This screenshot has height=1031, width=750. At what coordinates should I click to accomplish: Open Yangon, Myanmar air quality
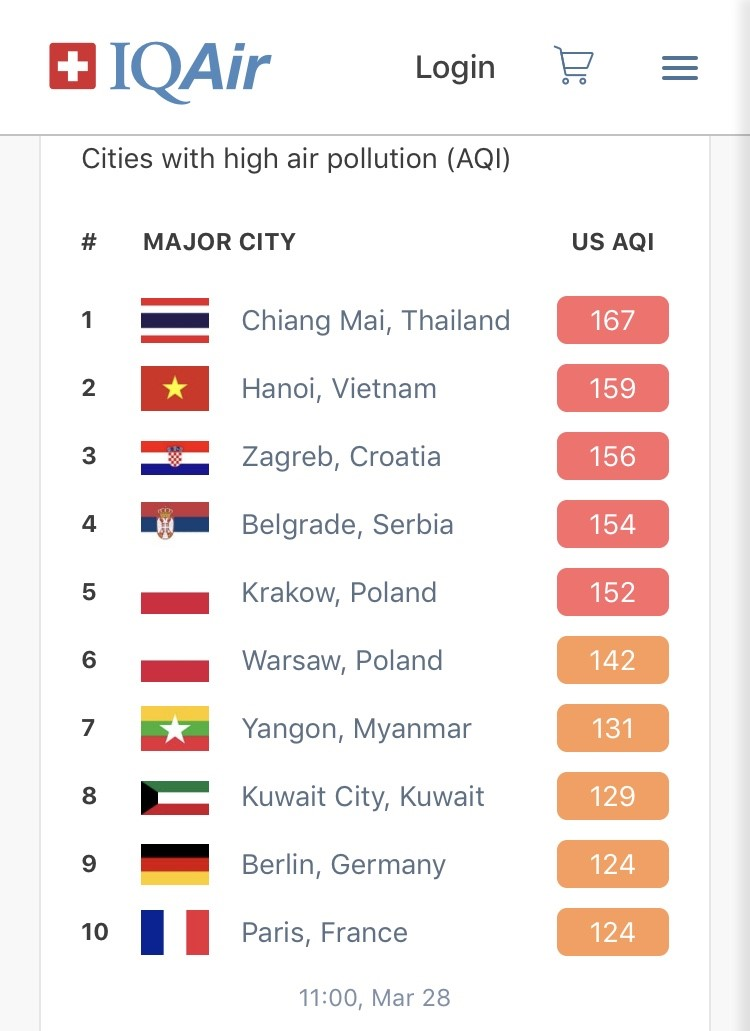(356, 729)
